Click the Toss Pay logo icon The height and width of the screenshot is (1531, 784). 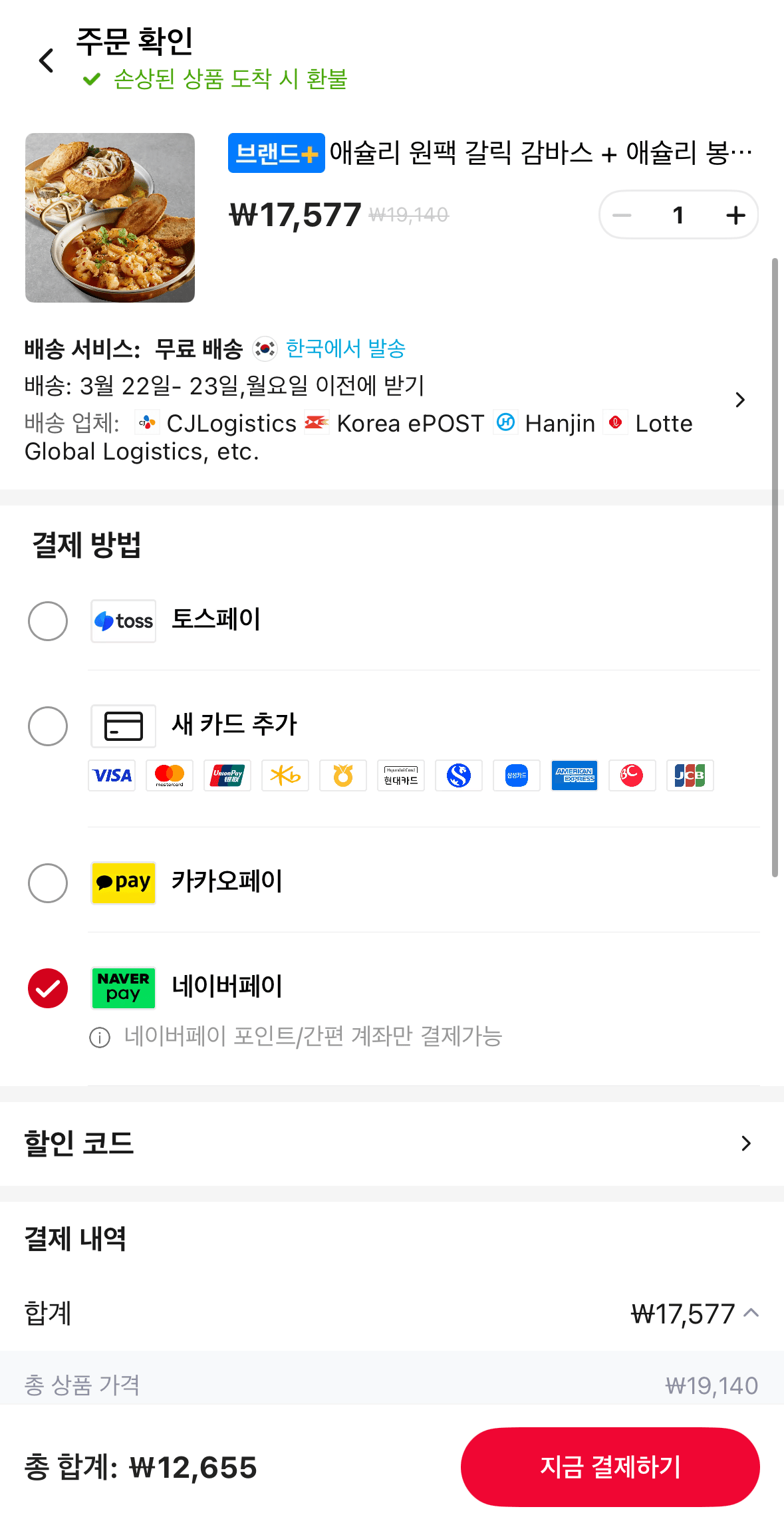[x=123, y=621]
